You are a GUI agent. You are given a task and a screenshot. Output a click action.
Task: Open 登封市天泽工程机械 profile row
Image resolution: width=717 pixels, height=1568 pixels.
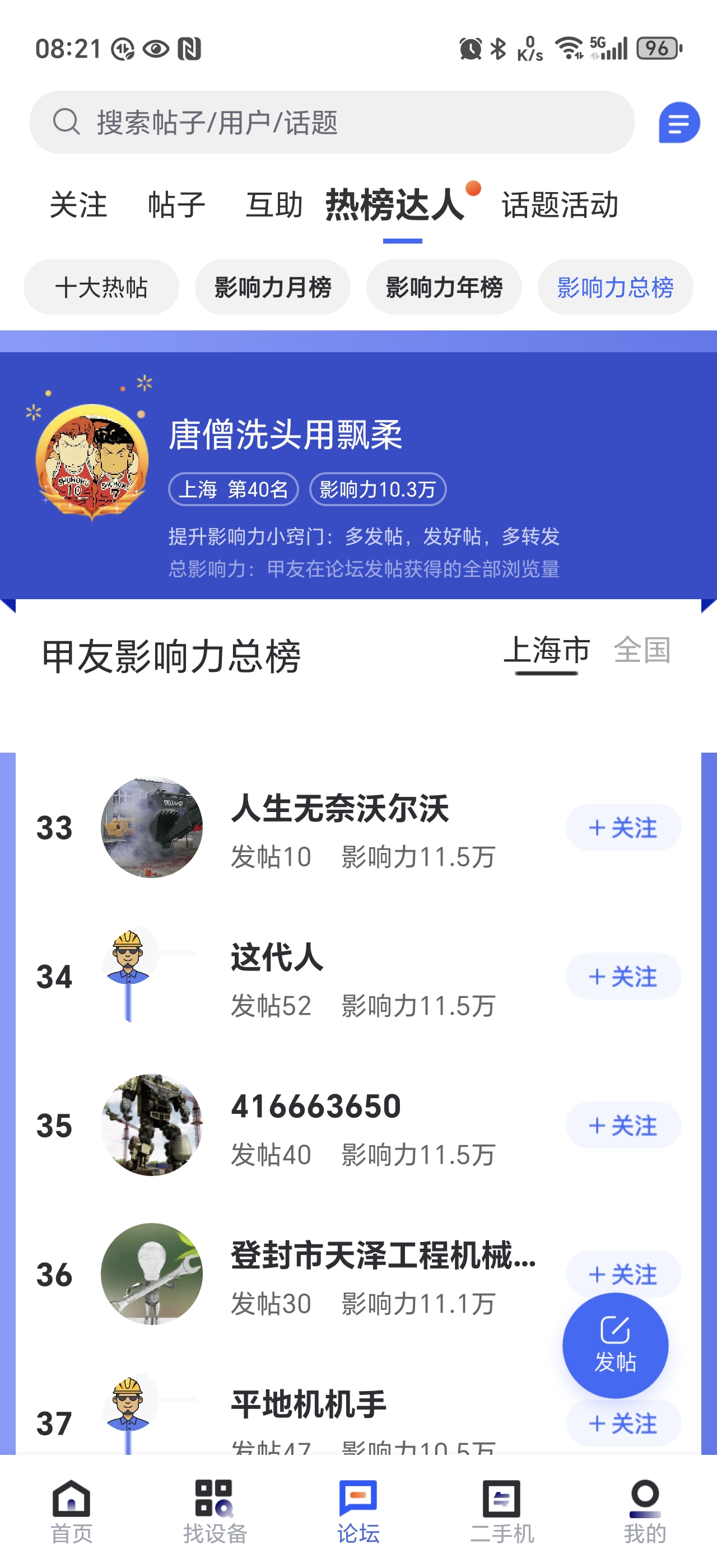click(365, 1273)
